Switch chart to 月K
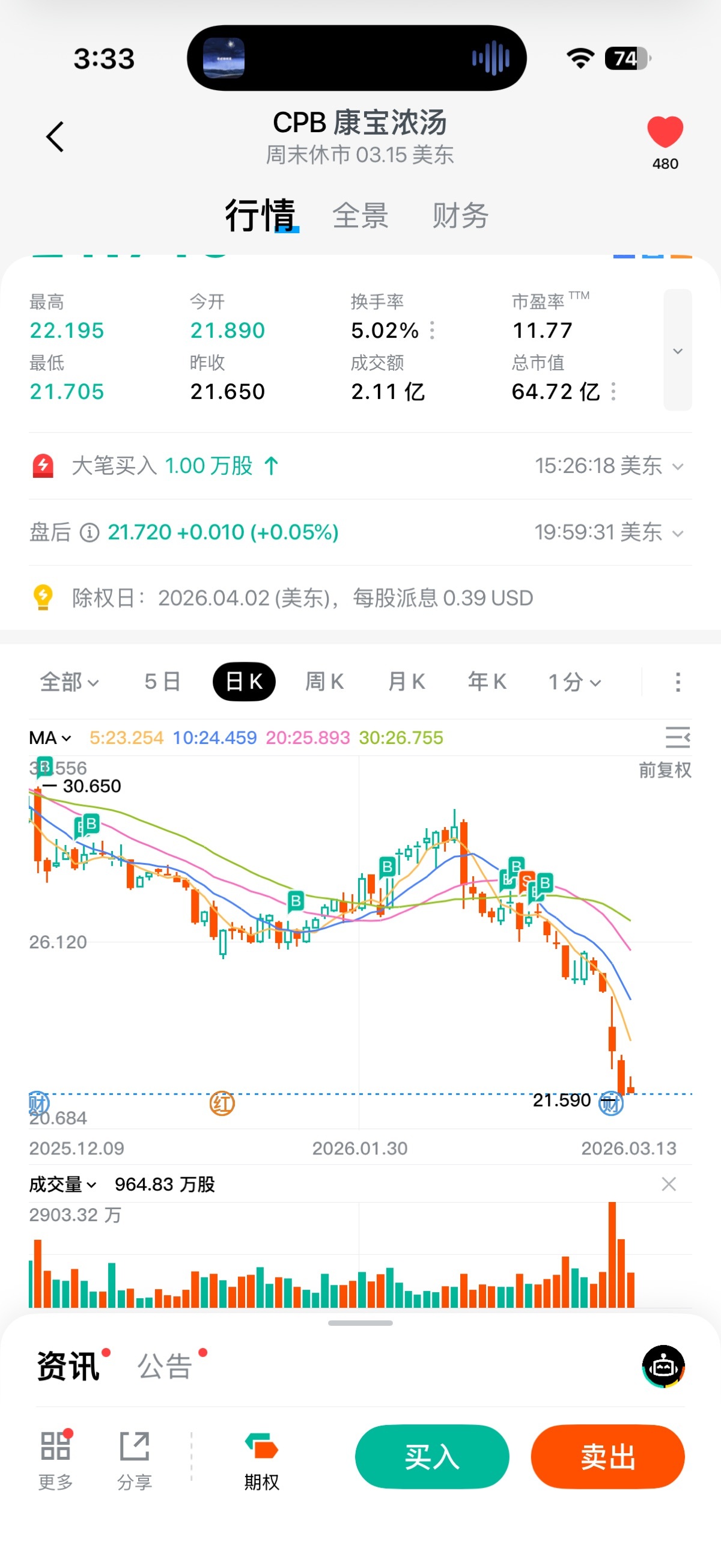The width and height of the screenshot is (721, 1568). pyautogui.click(x=406, y=682)
